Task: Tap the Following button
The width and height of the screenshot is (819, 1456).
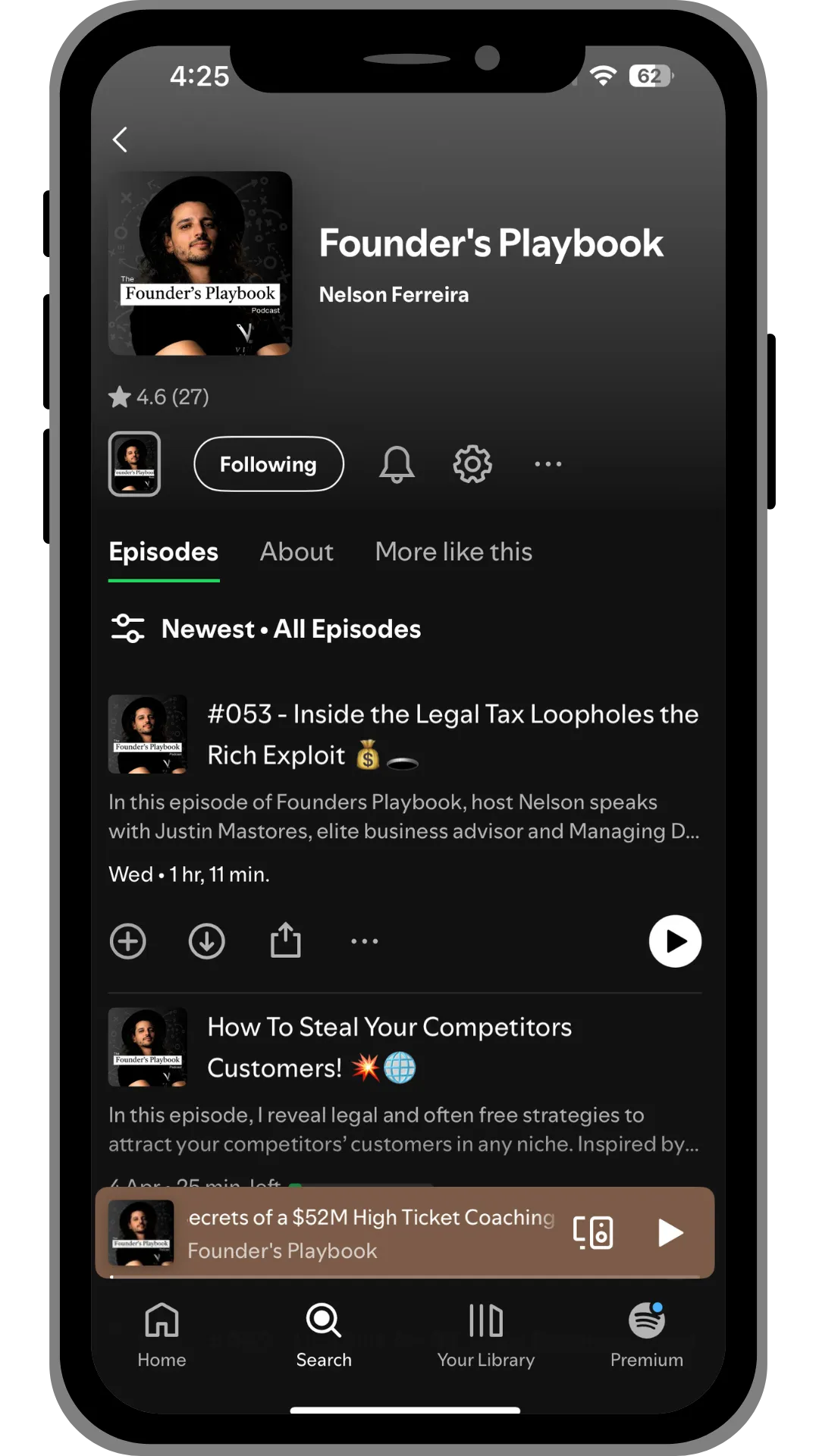Action: (268, 464)
